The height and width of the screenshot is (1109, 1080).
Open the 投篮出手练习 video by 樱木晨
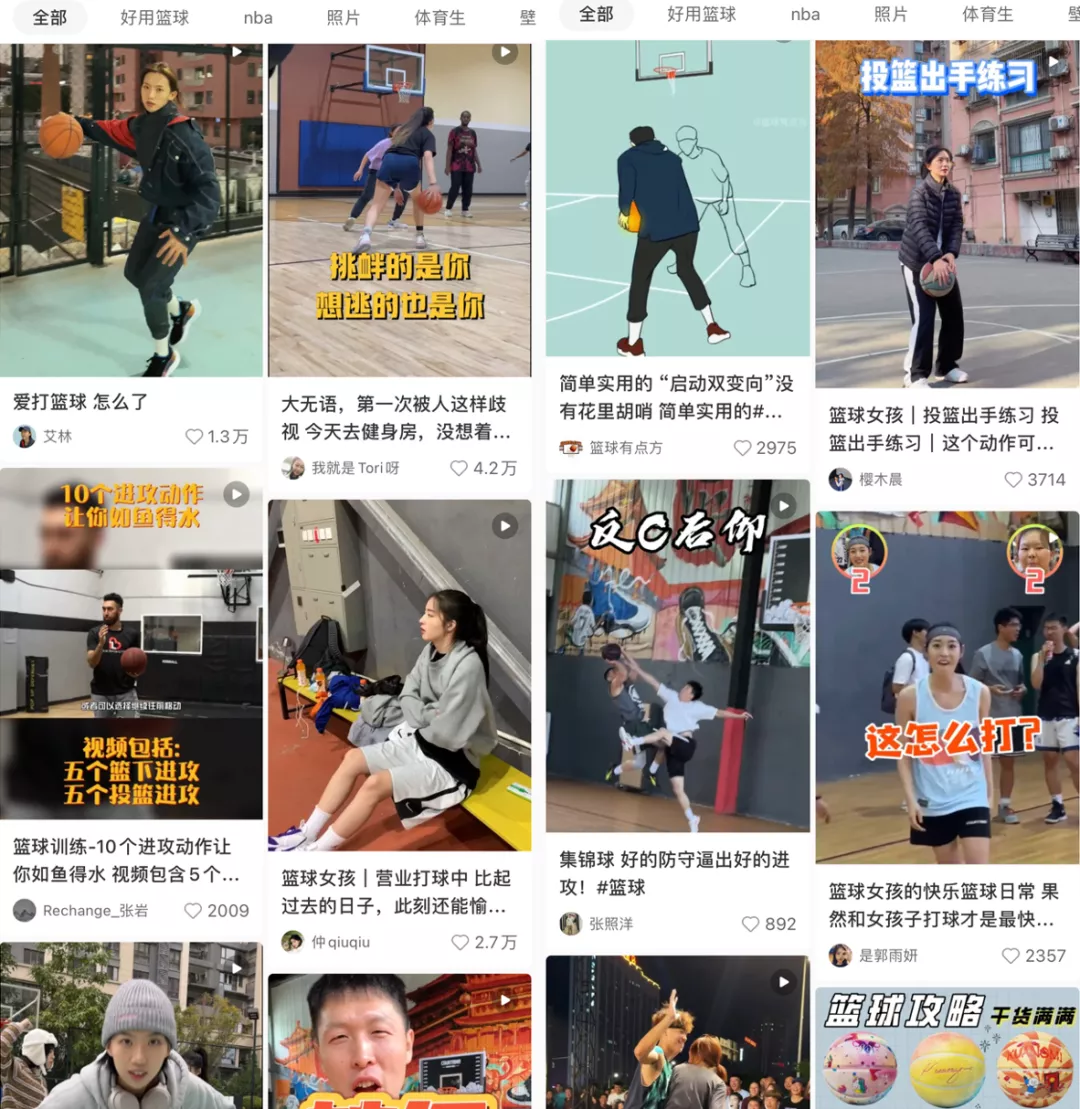click(x=947, y=213)
